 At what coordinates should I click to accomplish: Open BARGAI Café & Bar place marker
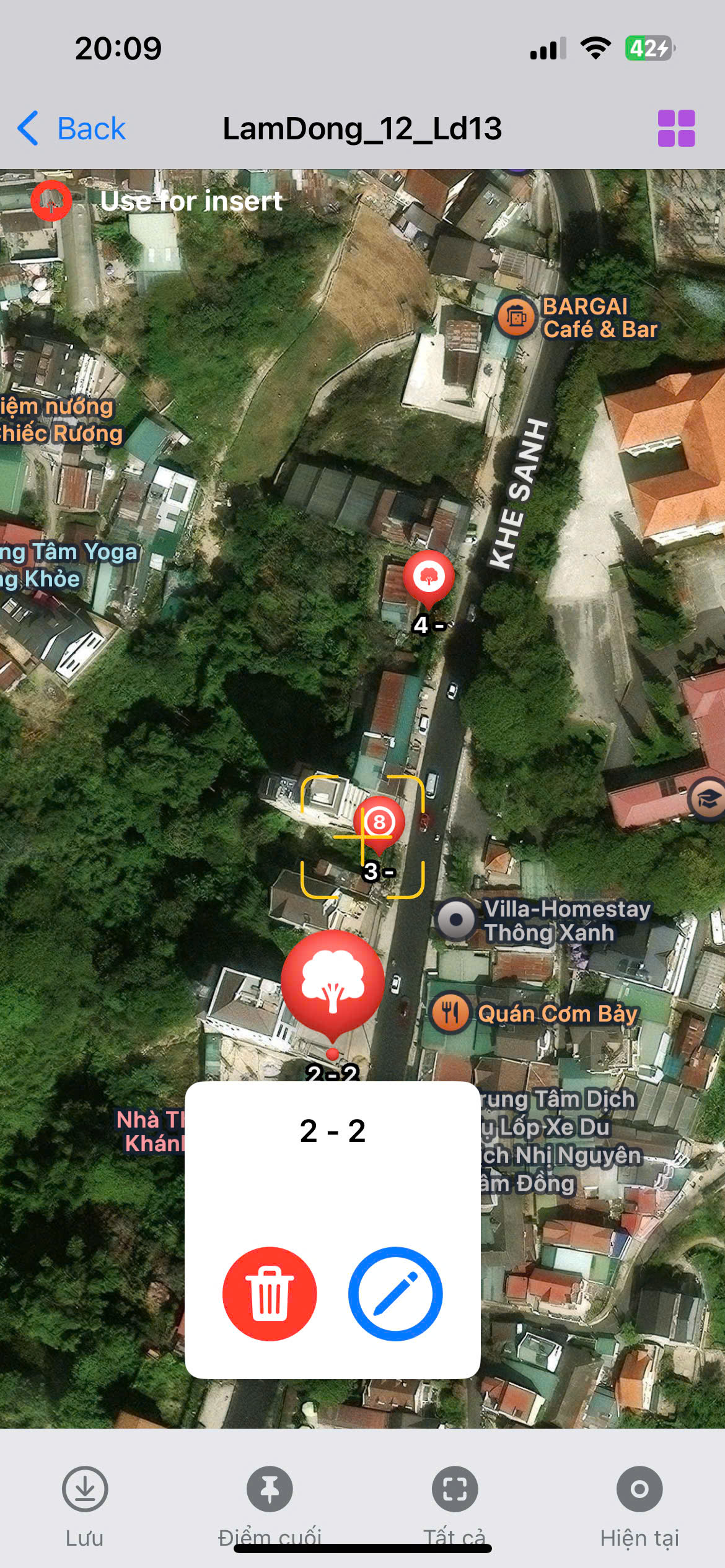[x=516, y=317]
